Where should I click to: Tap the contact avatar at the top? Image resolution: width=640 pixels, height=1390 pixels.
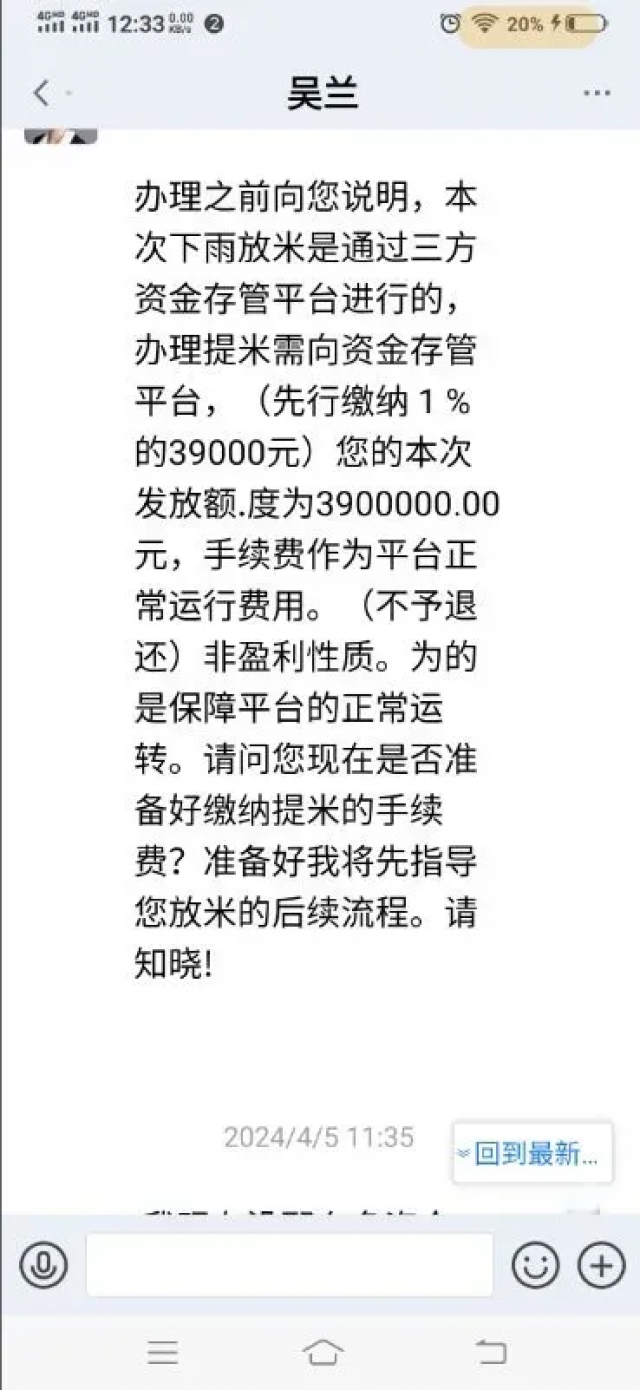(60, 137)
